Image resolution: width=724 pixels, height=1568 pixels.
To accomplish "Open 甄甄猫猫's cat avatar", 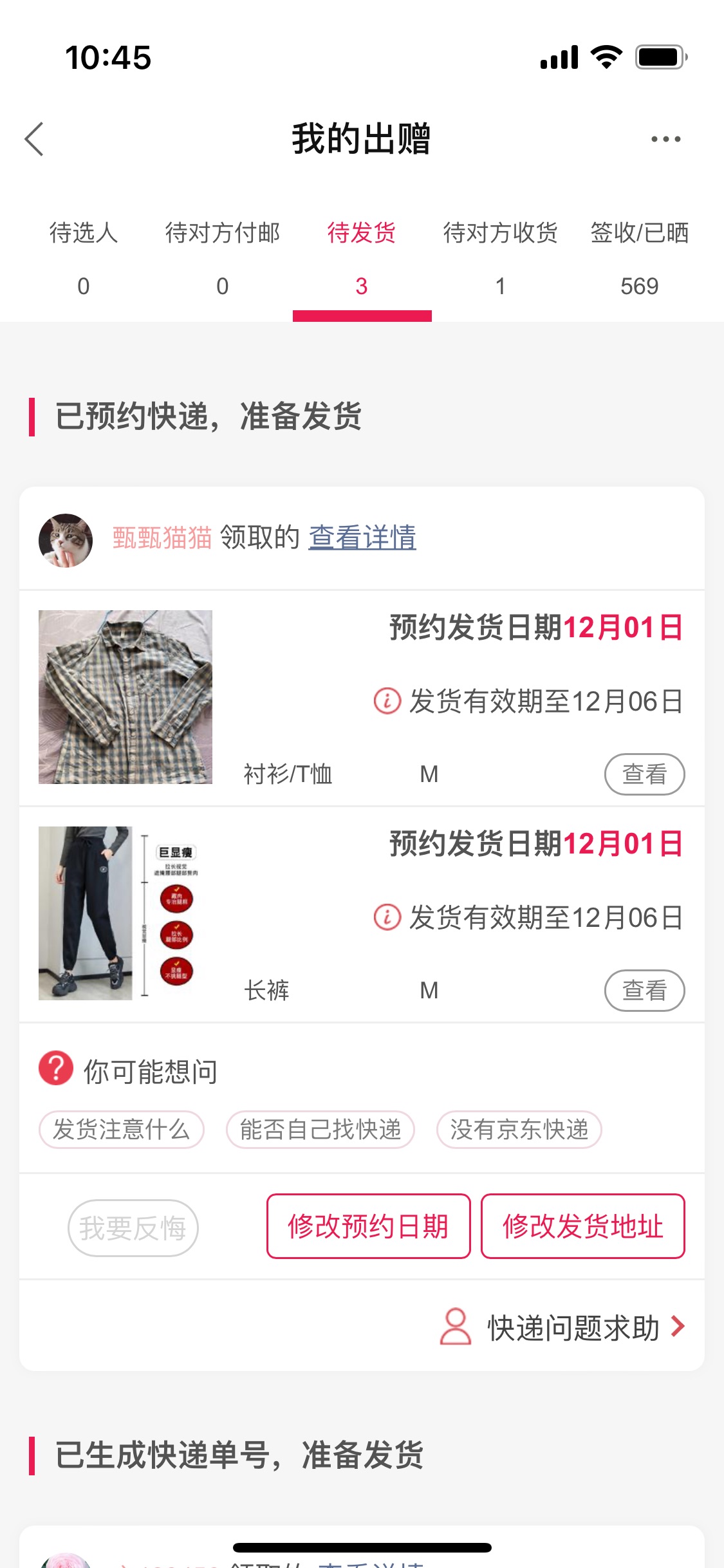I will coord(66,540).
